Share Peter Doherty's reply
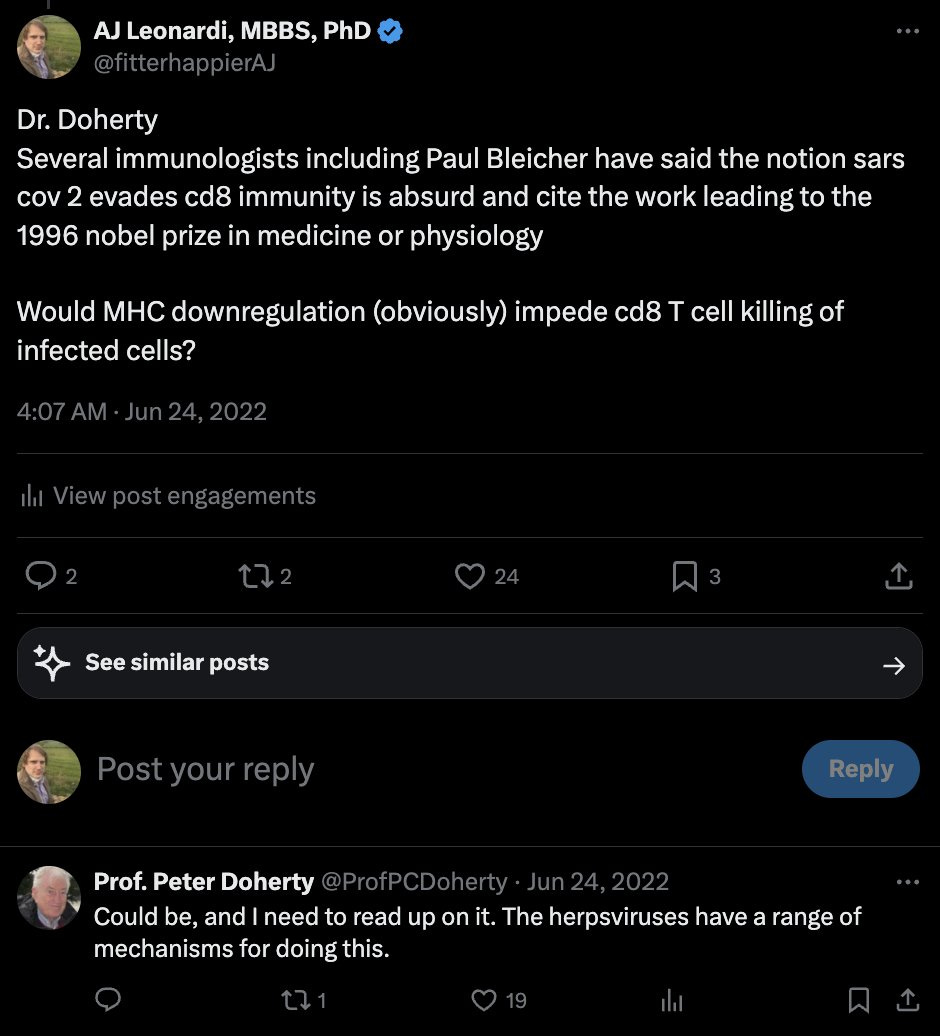 pos(907,1000)
